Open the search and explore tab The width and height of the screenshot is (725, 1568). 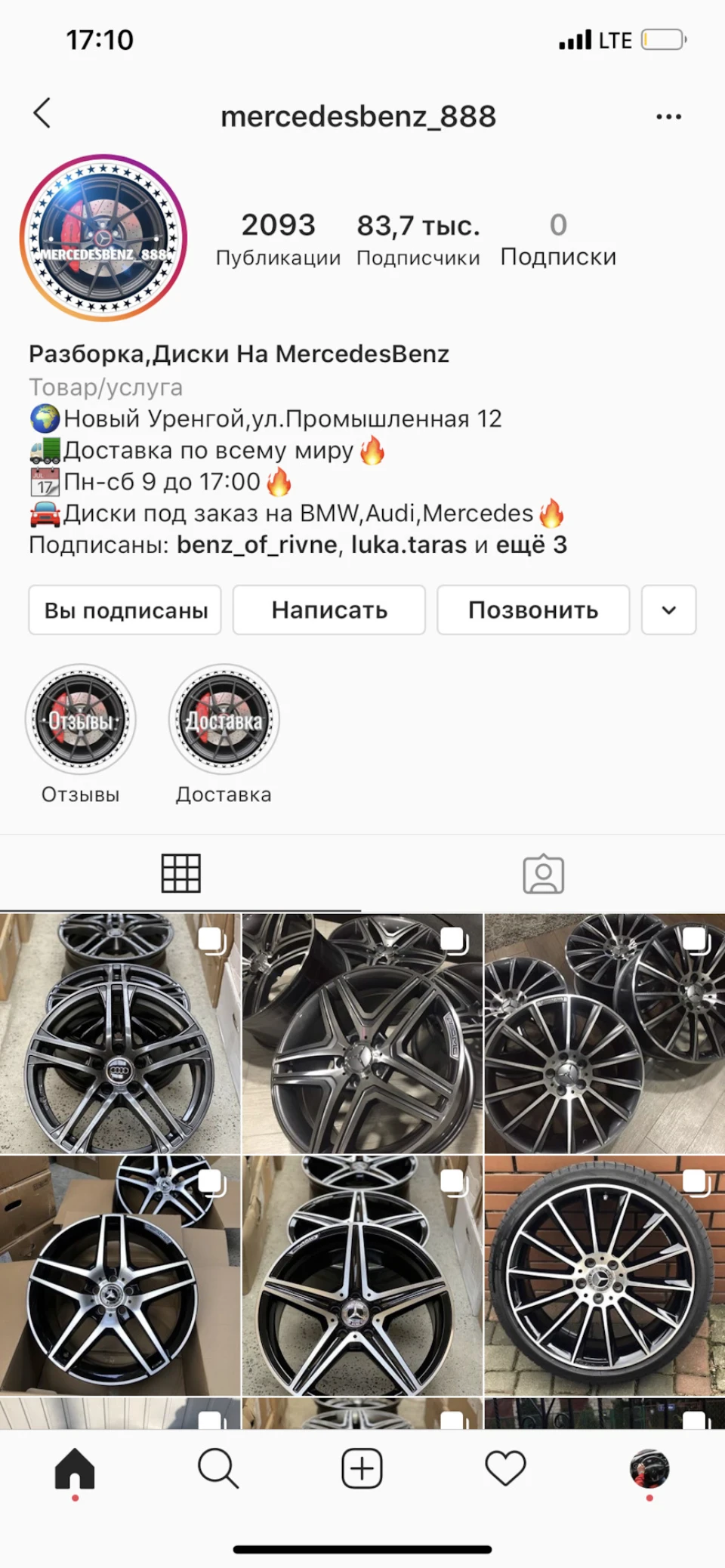218,1468
